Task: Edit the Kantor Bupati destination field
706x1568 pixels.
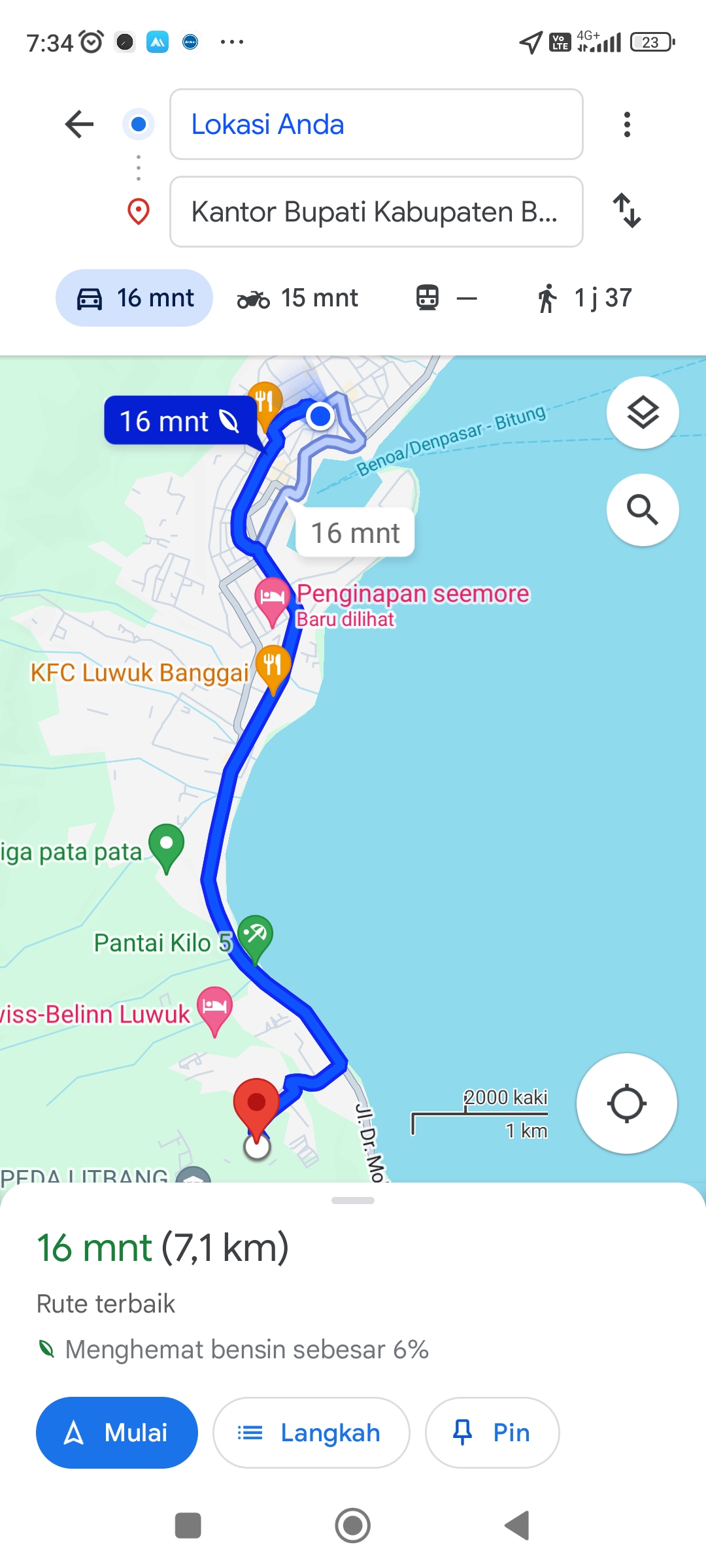Action: tap(376, 212)
